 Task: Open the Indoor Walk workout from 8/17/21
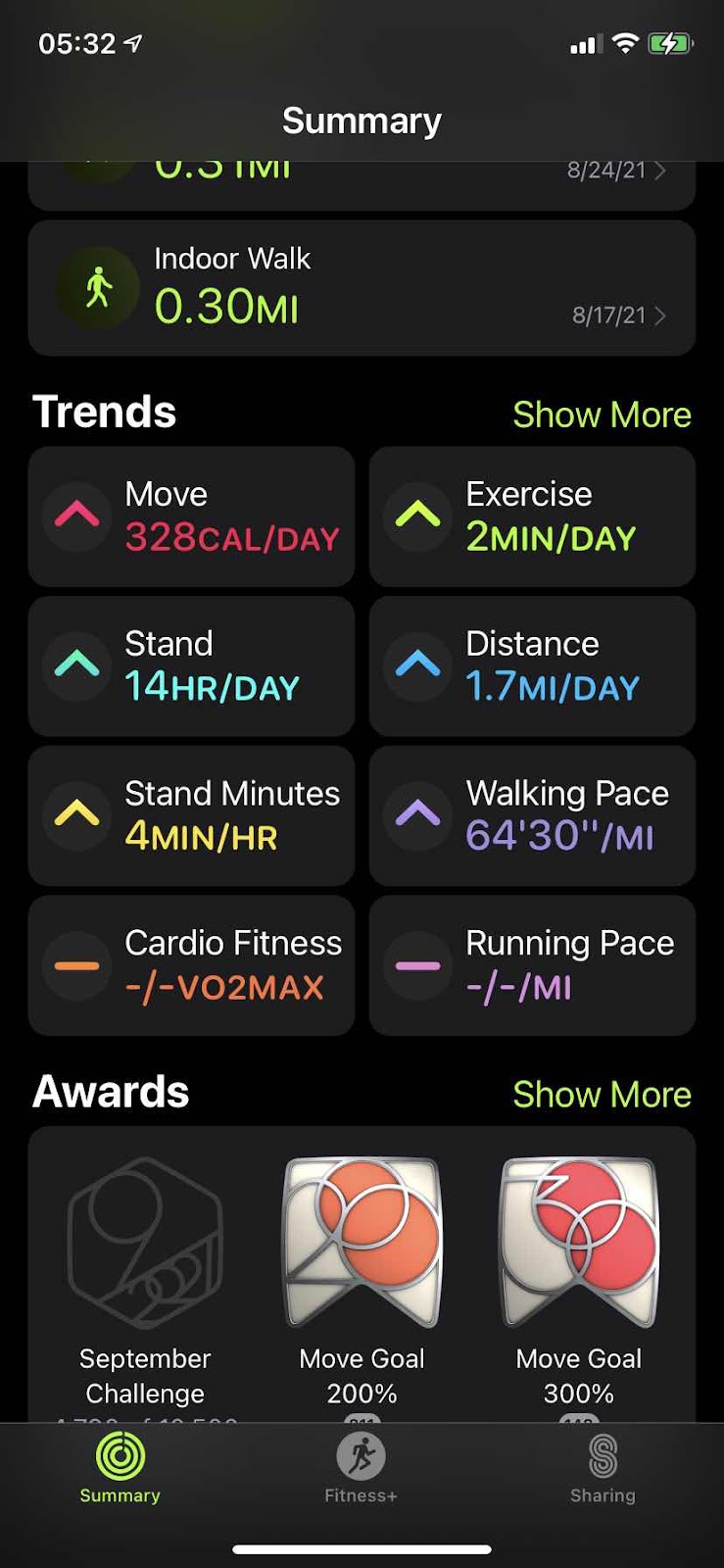click(x=362, y=288)
